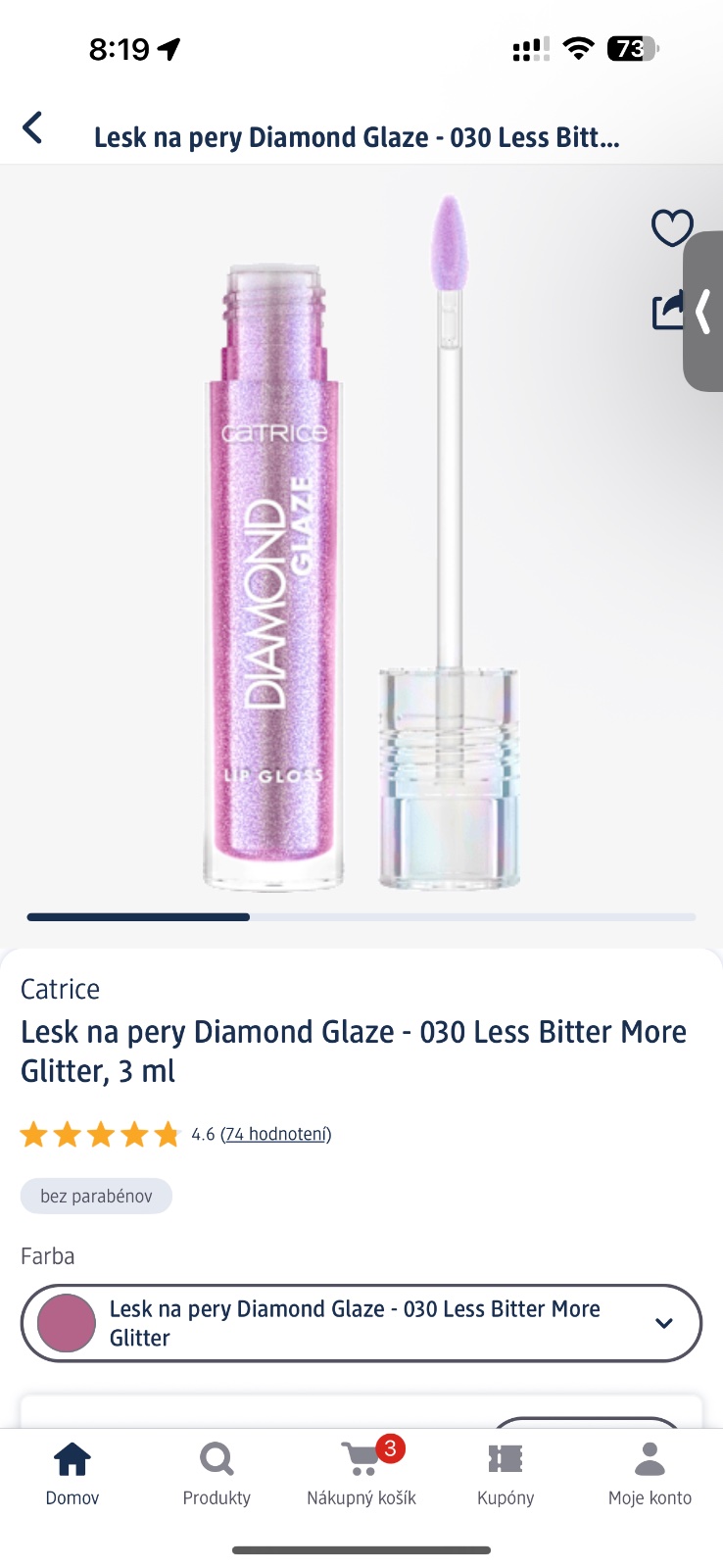This screenshot has height=1568, width=723.
Task: Open the Nákupný košík cart tab
Action: 361,1472
